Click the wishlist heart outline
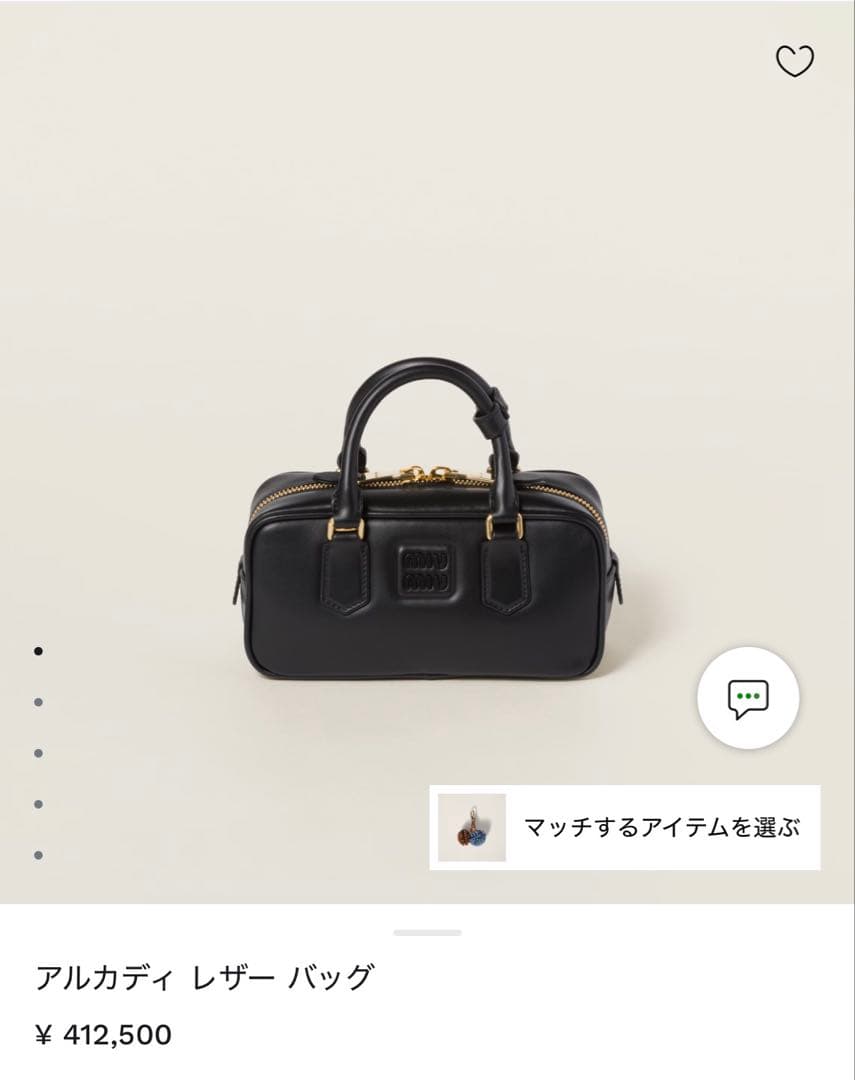 coord(795,63)
